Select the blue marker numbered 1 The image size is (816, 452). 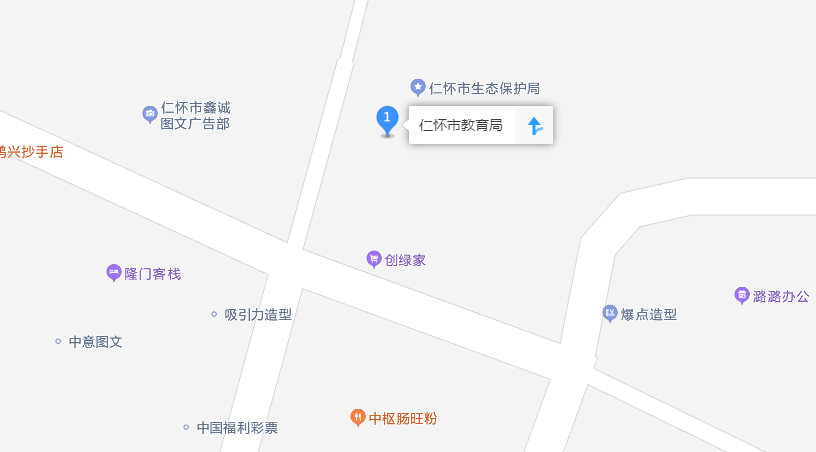(387, 120)
